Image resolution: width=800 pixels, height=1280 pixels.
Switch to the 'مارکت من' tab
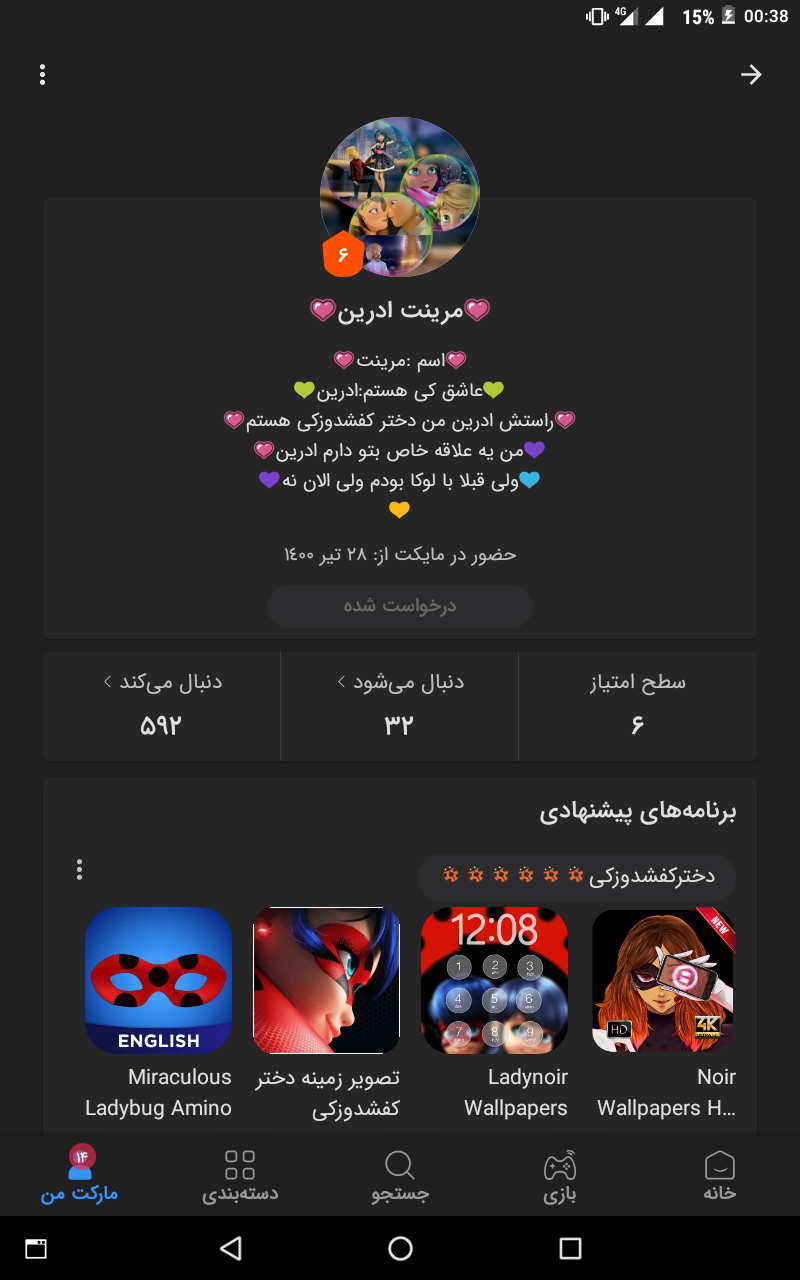pos(80,1176)
